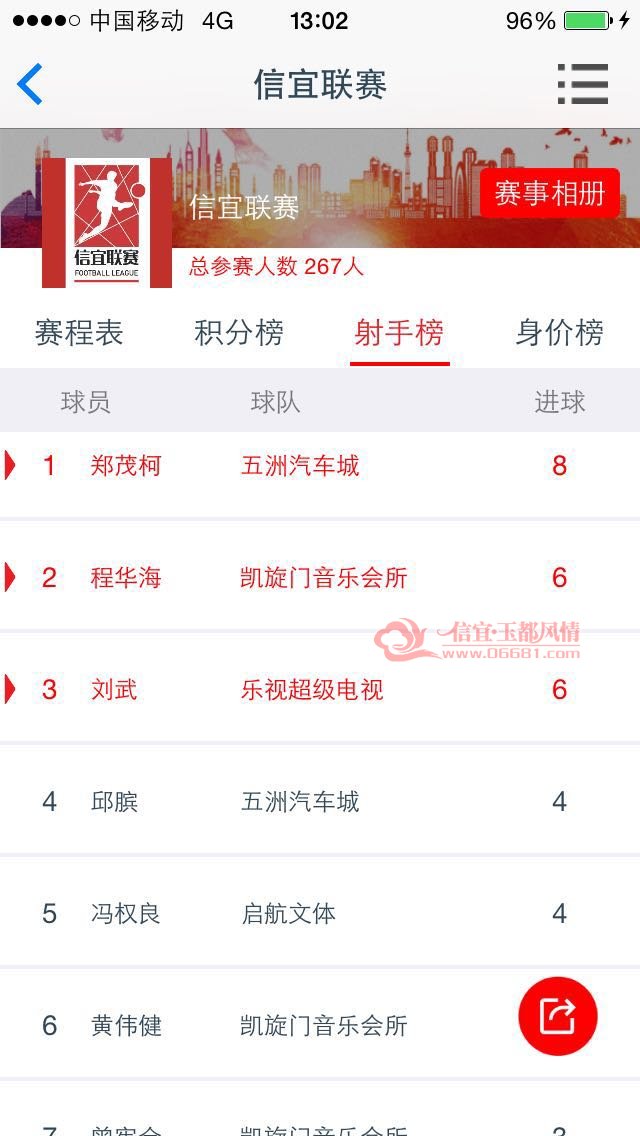The image size is (640, 1136).
Task: Switch to the 赛程表 tab
Action: point(79,333)
